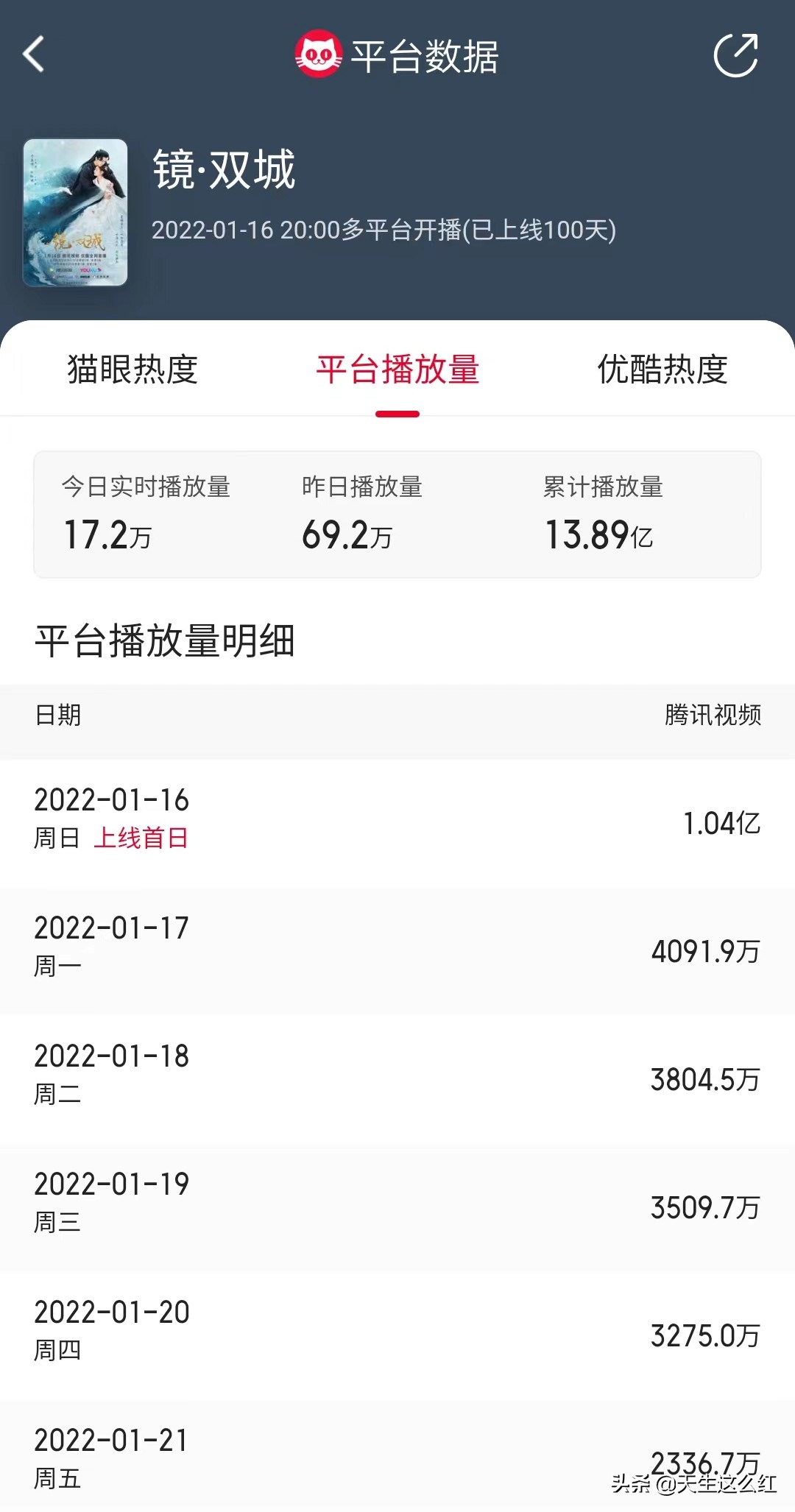Switch to the 猫眼热度 tab

[133, 372]
